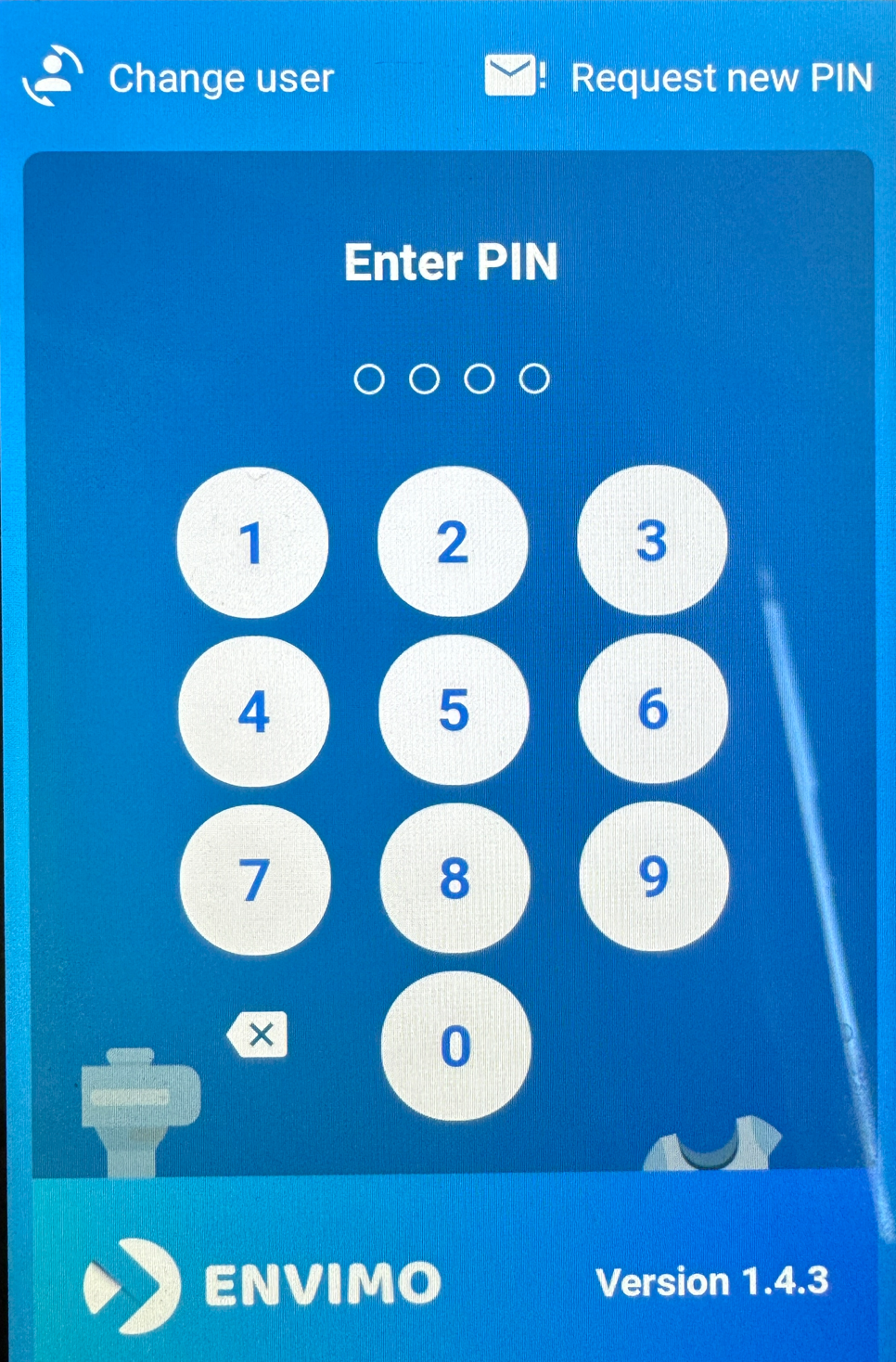Viewport: 896px width, 1362px height.
Task: Tap the number 2 key
Action: tap(453, 542)
